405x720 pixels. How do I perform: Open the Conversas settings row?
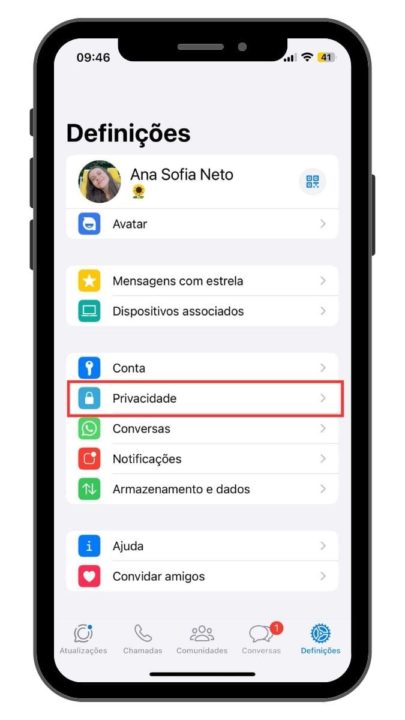tap(202, 429)
